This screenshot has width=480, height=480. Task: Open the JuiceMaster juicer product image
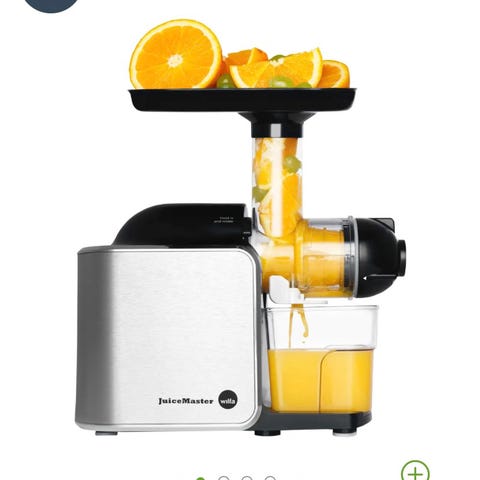tap(240, 227)
